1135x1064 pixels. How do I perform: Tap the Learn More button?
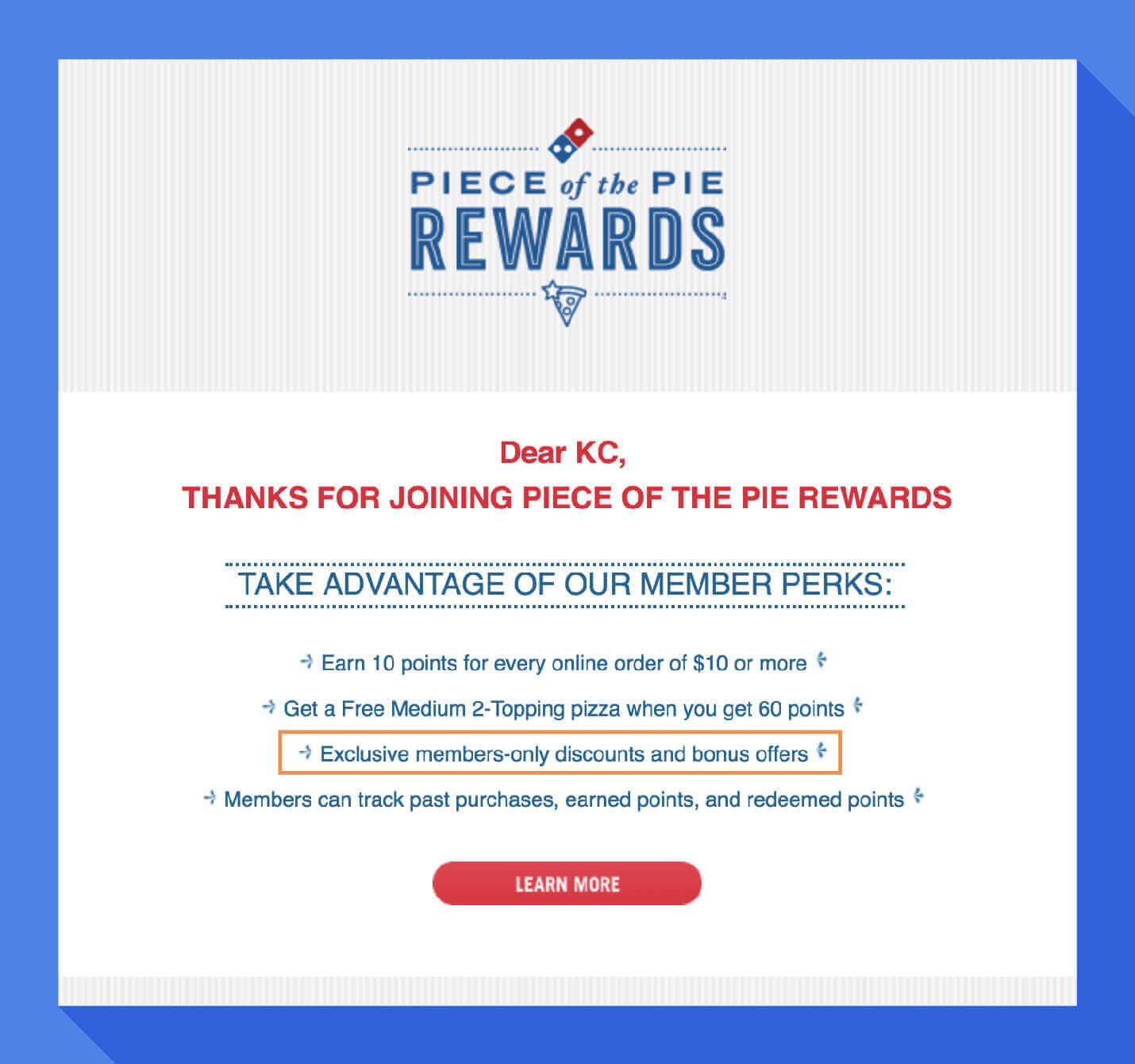click(567, 884)
